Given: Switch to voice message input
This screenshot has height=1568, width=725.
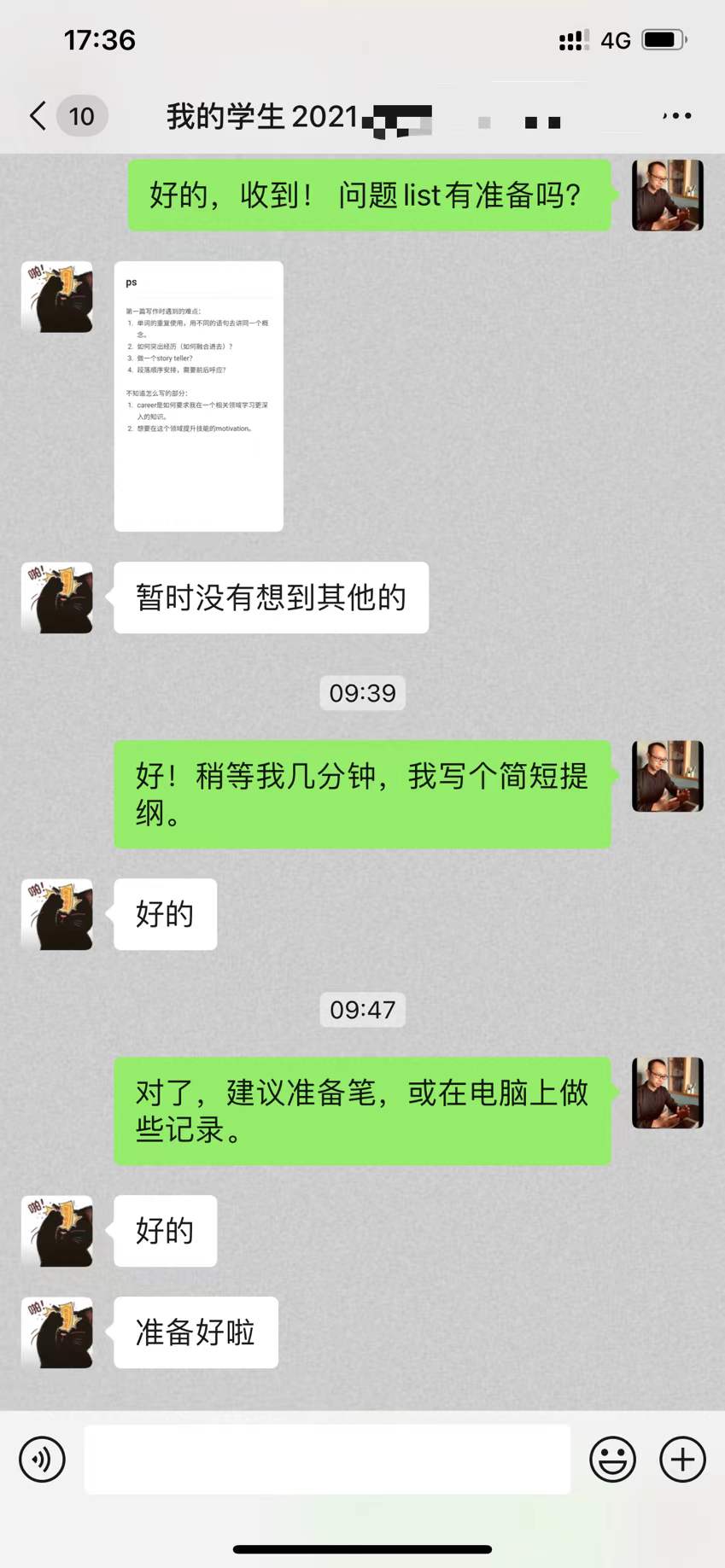Looking at the screenshot, I should click(42, 1460).
